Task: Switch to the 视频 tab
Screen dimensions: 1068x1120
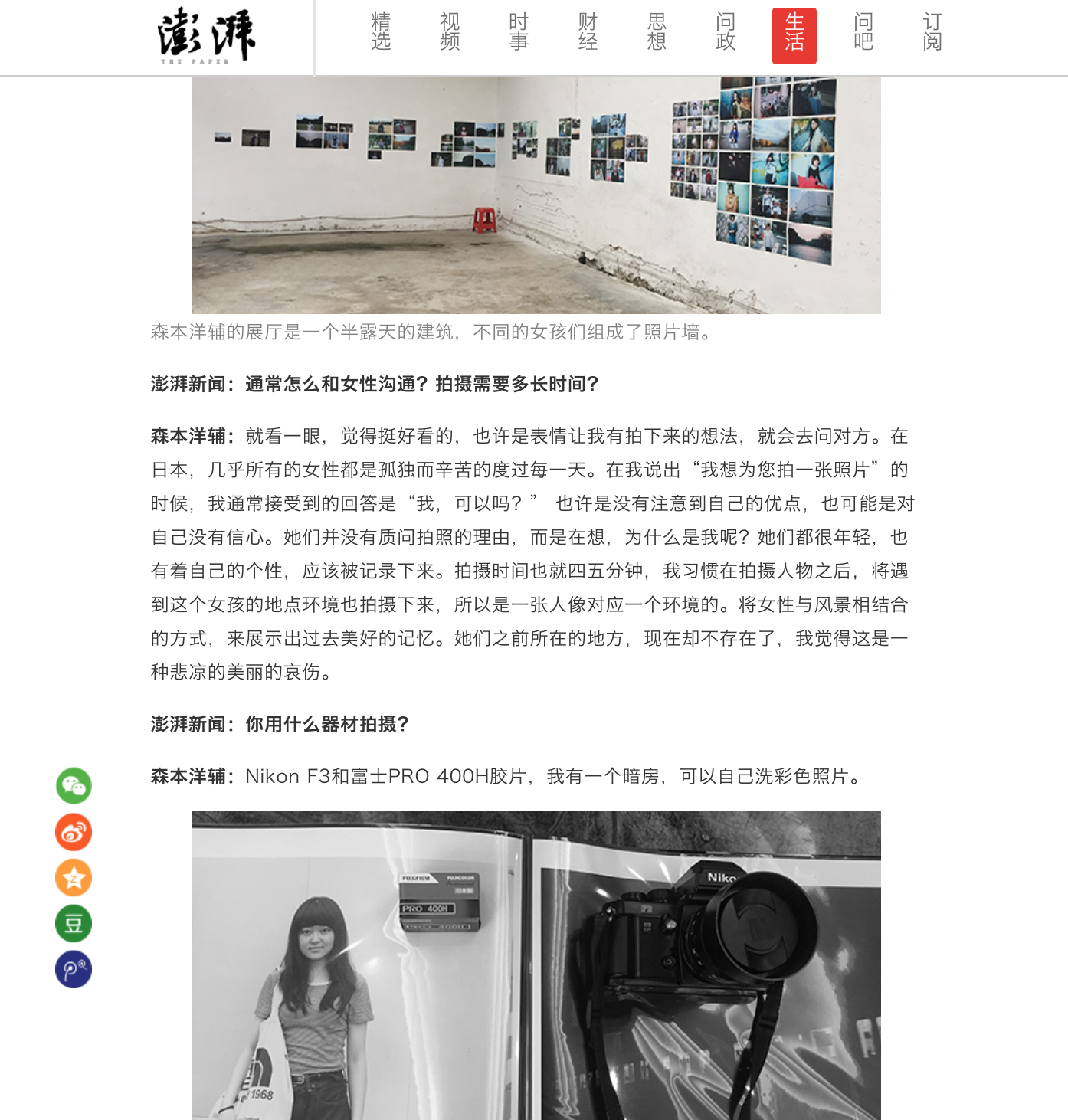Action: point(450,32)
